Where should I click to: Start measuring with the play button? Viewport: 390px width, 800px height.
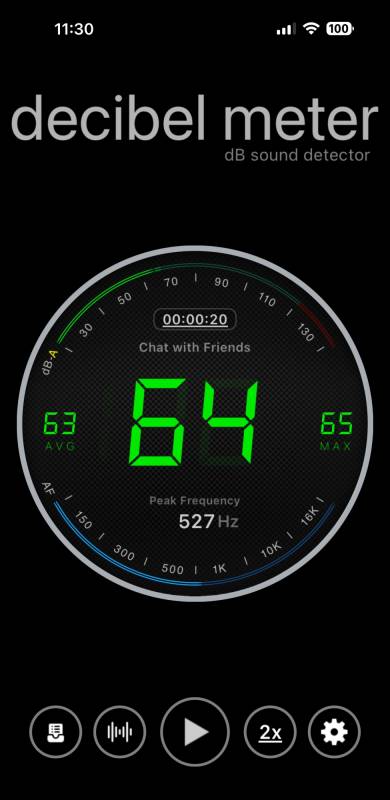194,732
